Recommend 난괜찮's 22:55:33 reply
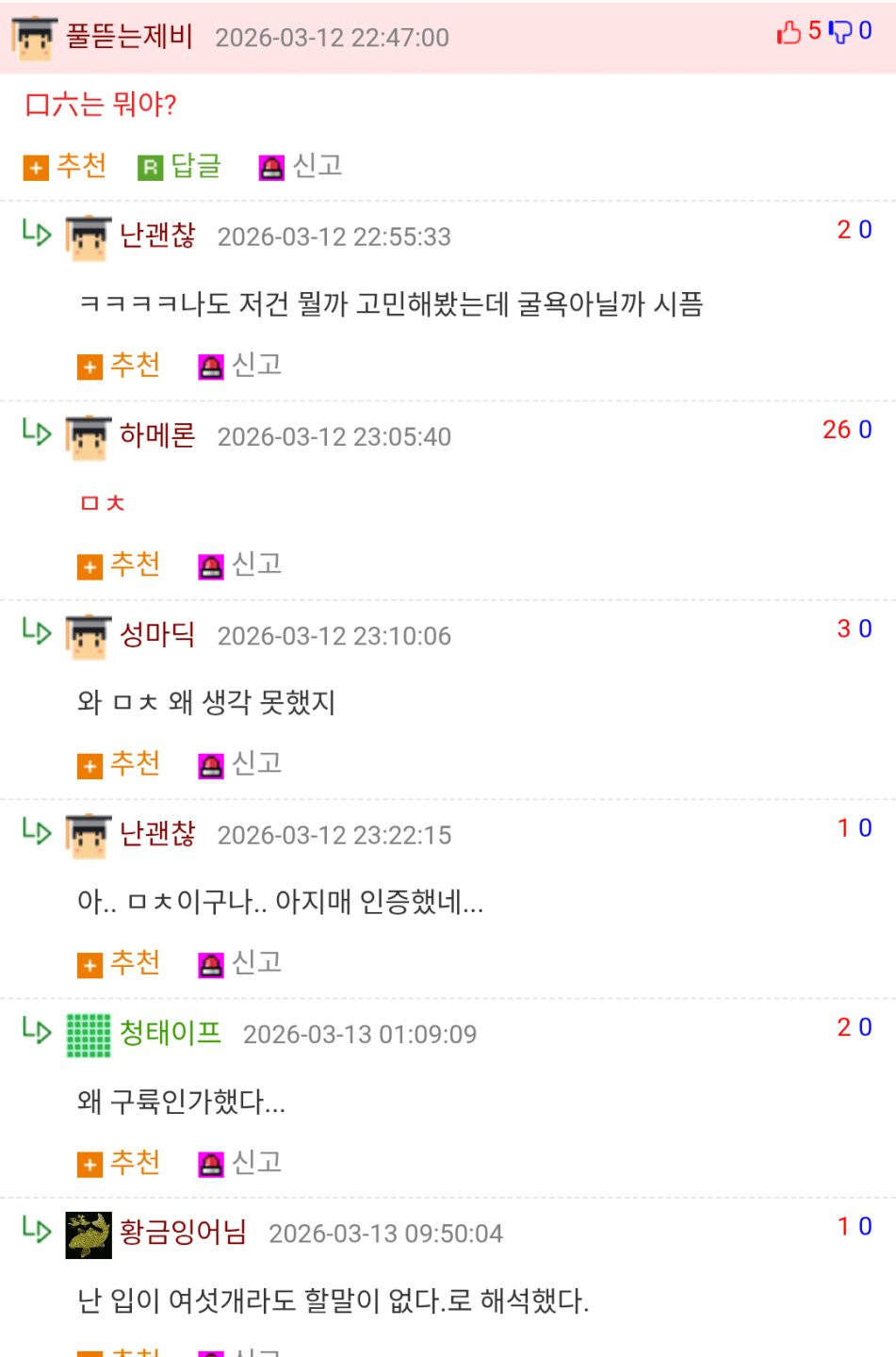The height and width of the screenshot is (1357, 896). click(x=119, y=366)
